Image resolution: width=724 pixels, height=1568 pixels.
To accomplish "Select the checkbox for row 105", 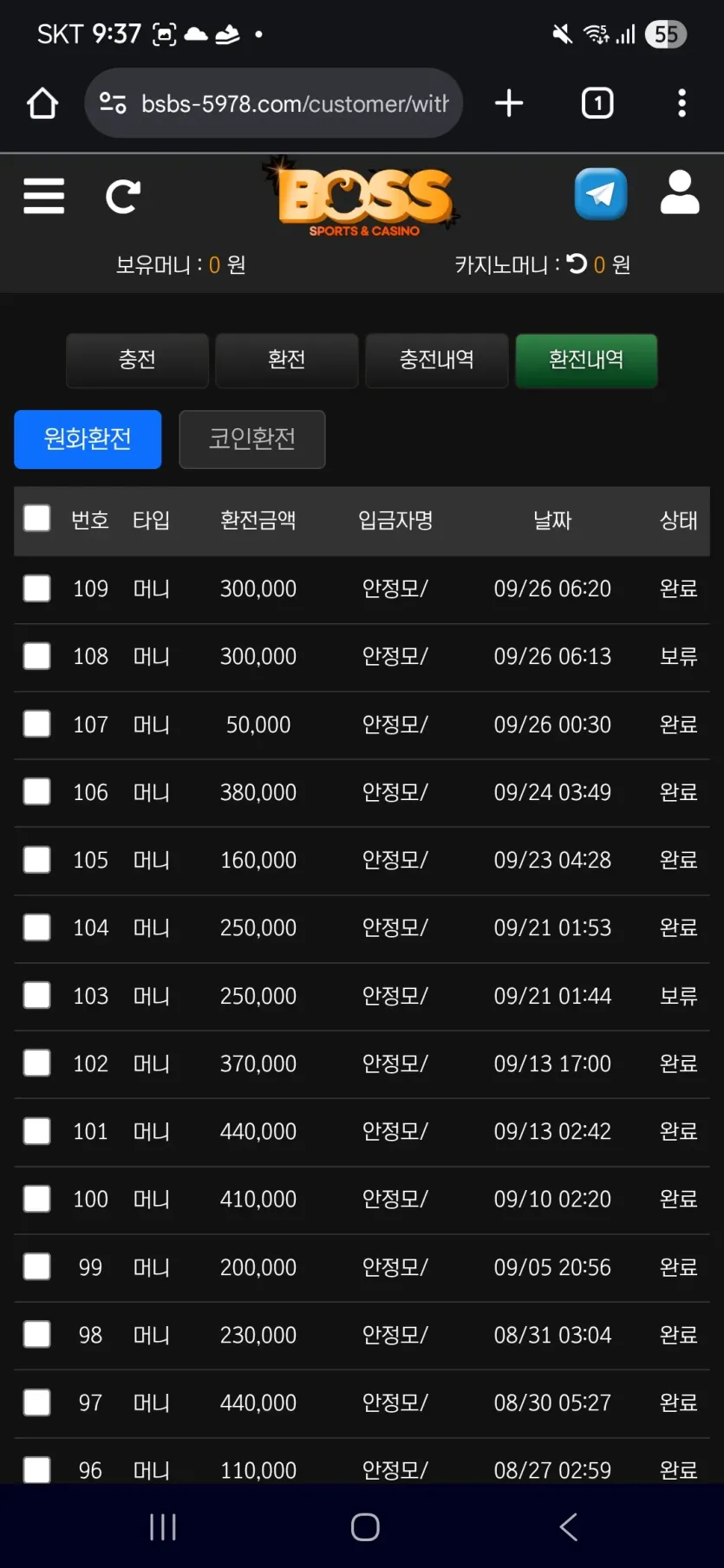I will click(36, 860).
